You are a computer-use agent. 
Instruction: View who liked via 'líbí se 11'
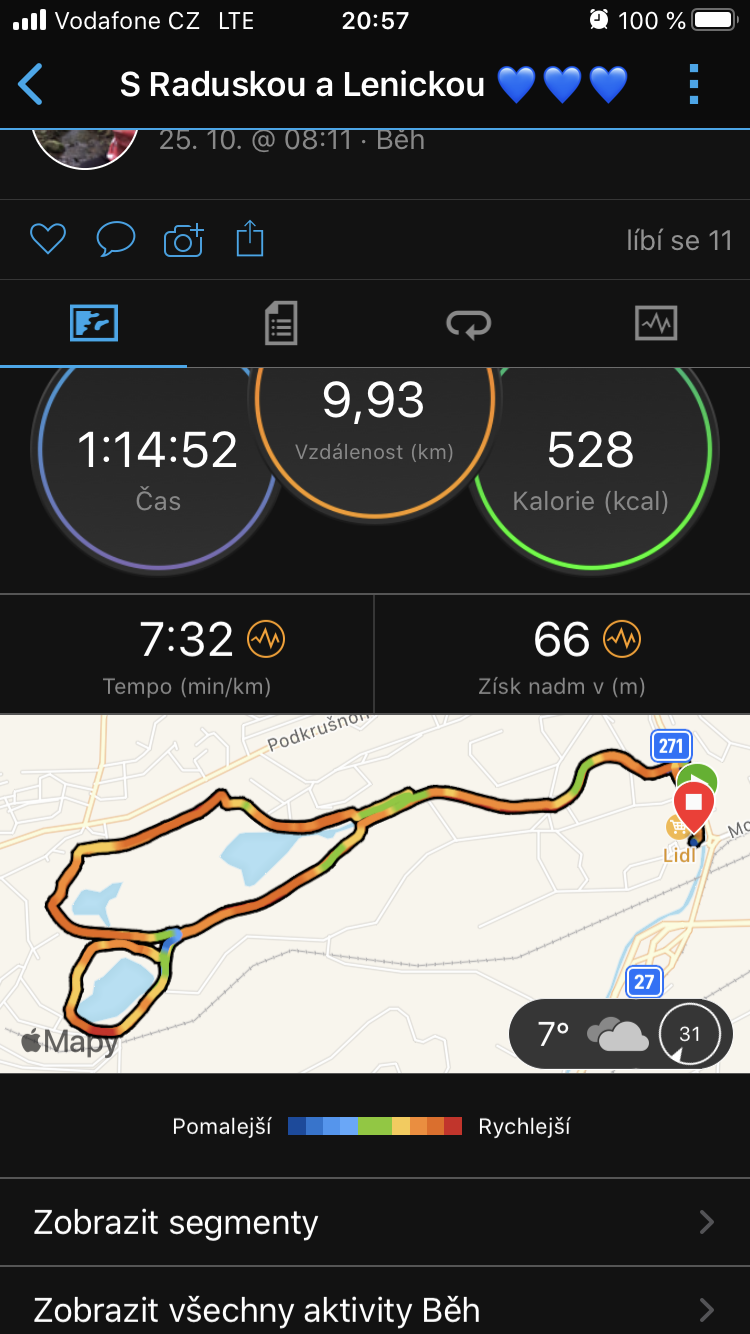[679, 241]
